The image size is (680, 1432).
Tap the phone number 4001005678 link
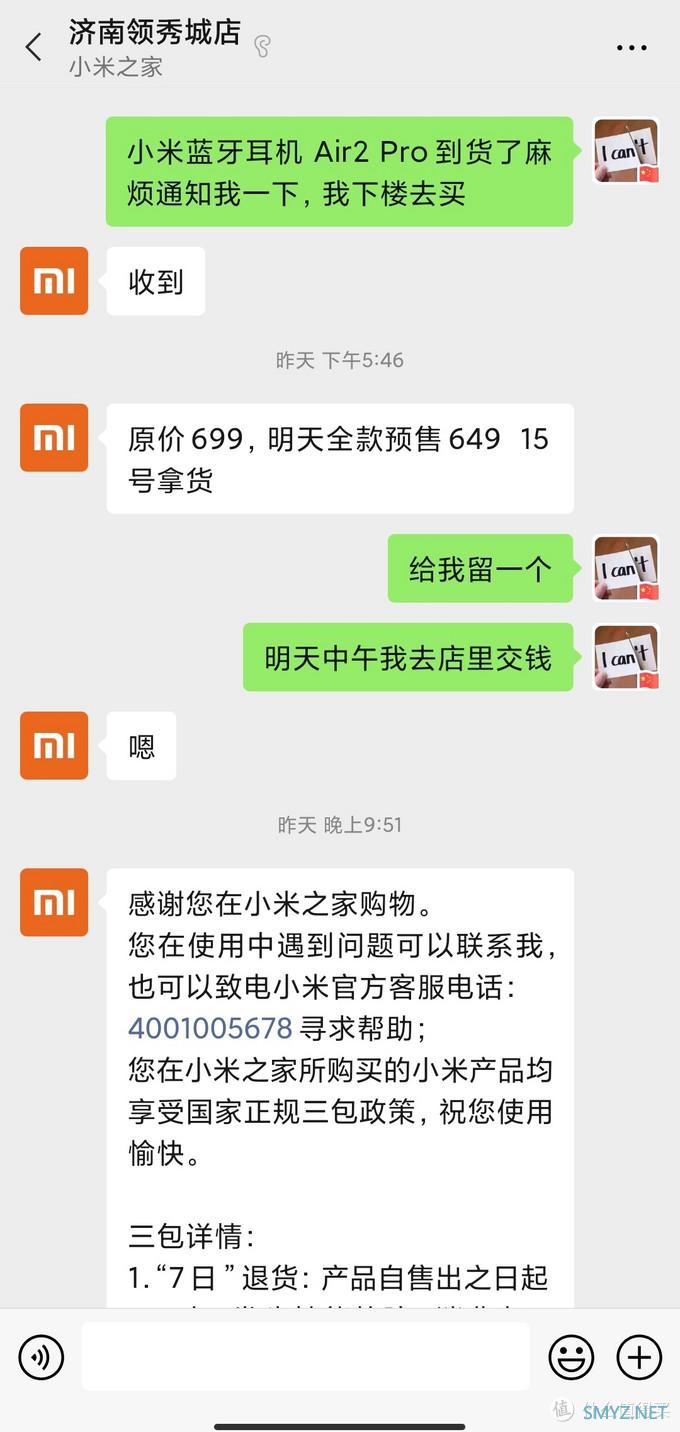tap(210, 1028)
